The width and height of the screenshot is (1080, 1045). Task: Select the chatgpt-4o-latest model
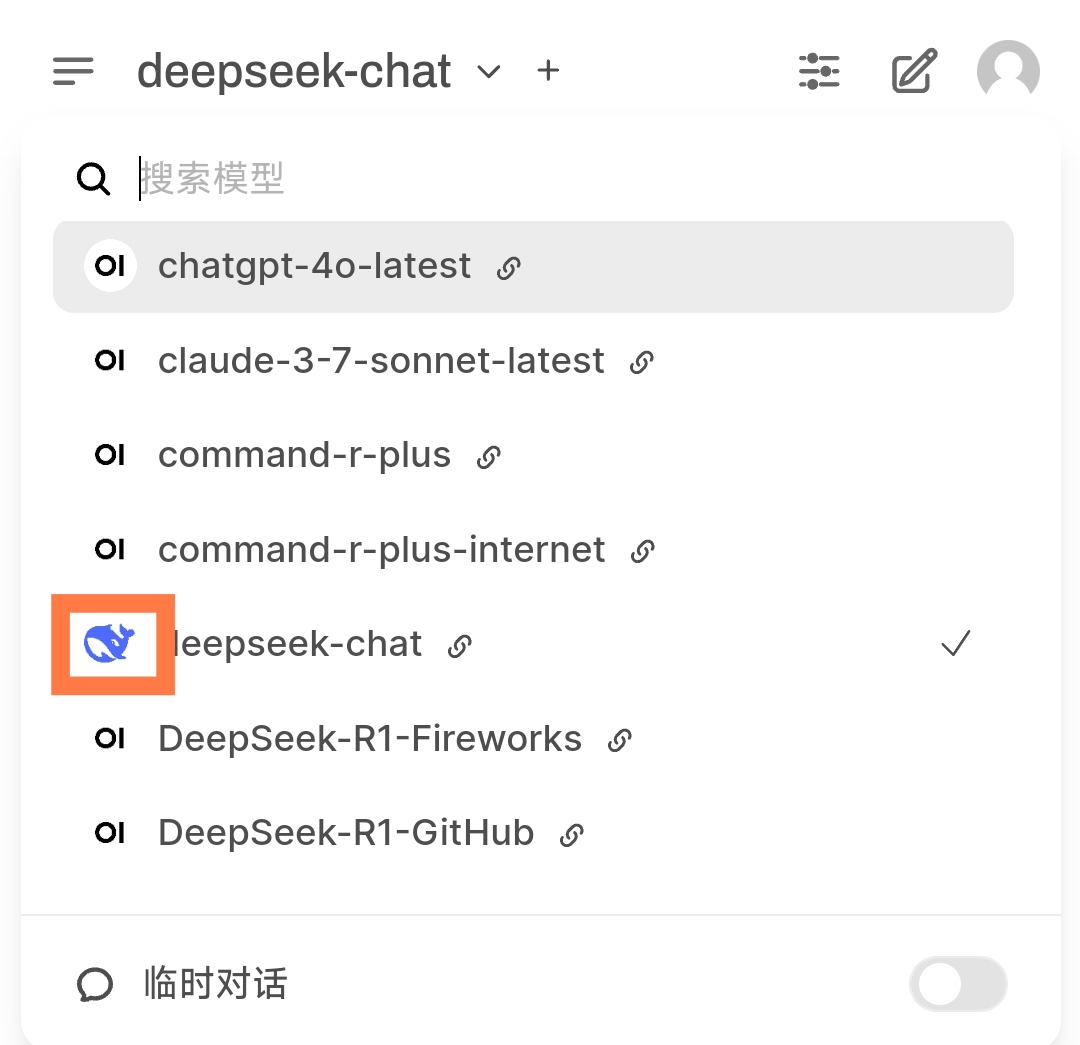[x=533, y=267]
